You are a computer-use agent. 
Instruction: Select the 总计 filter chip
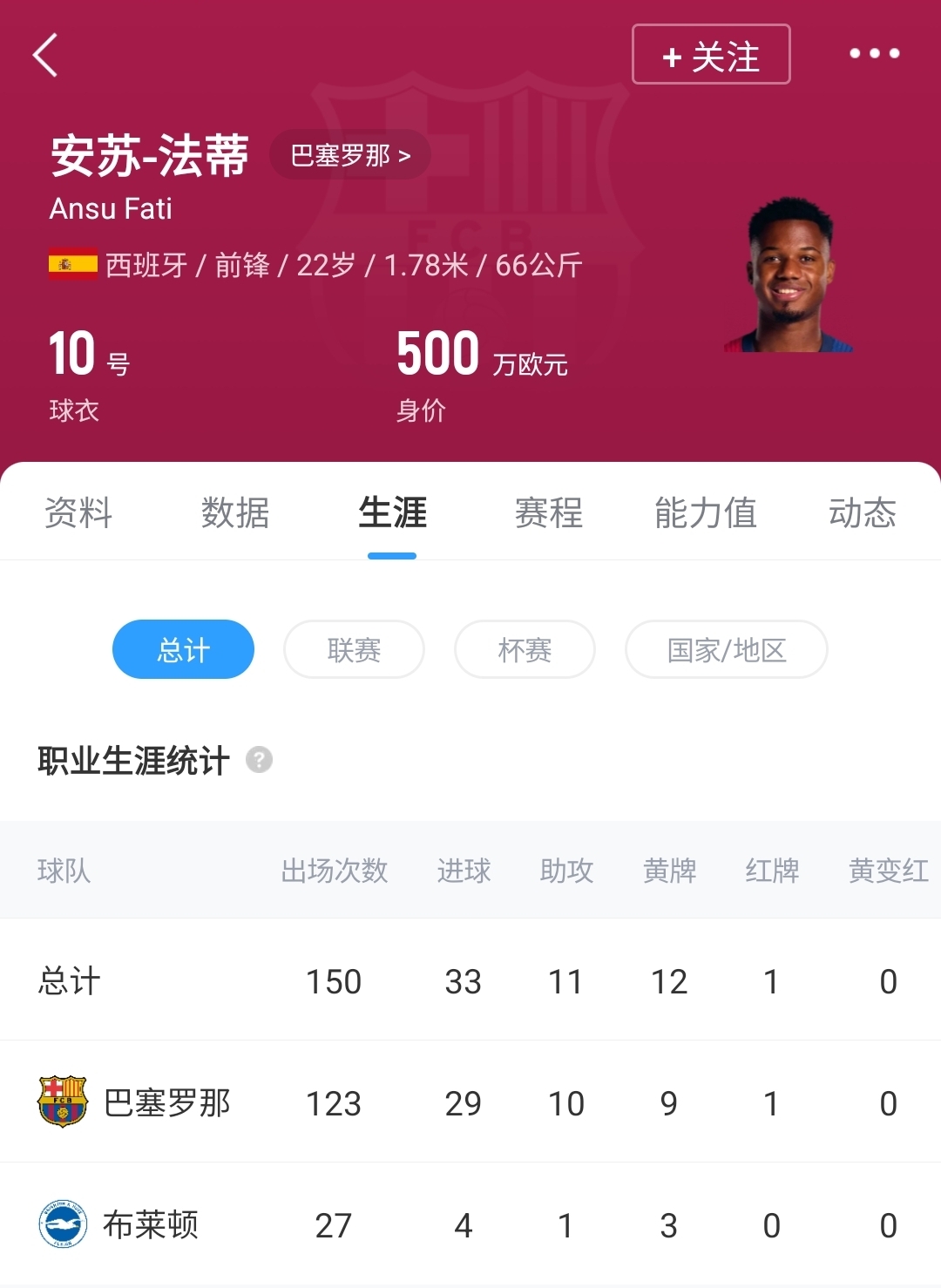(x=183, y=649)
